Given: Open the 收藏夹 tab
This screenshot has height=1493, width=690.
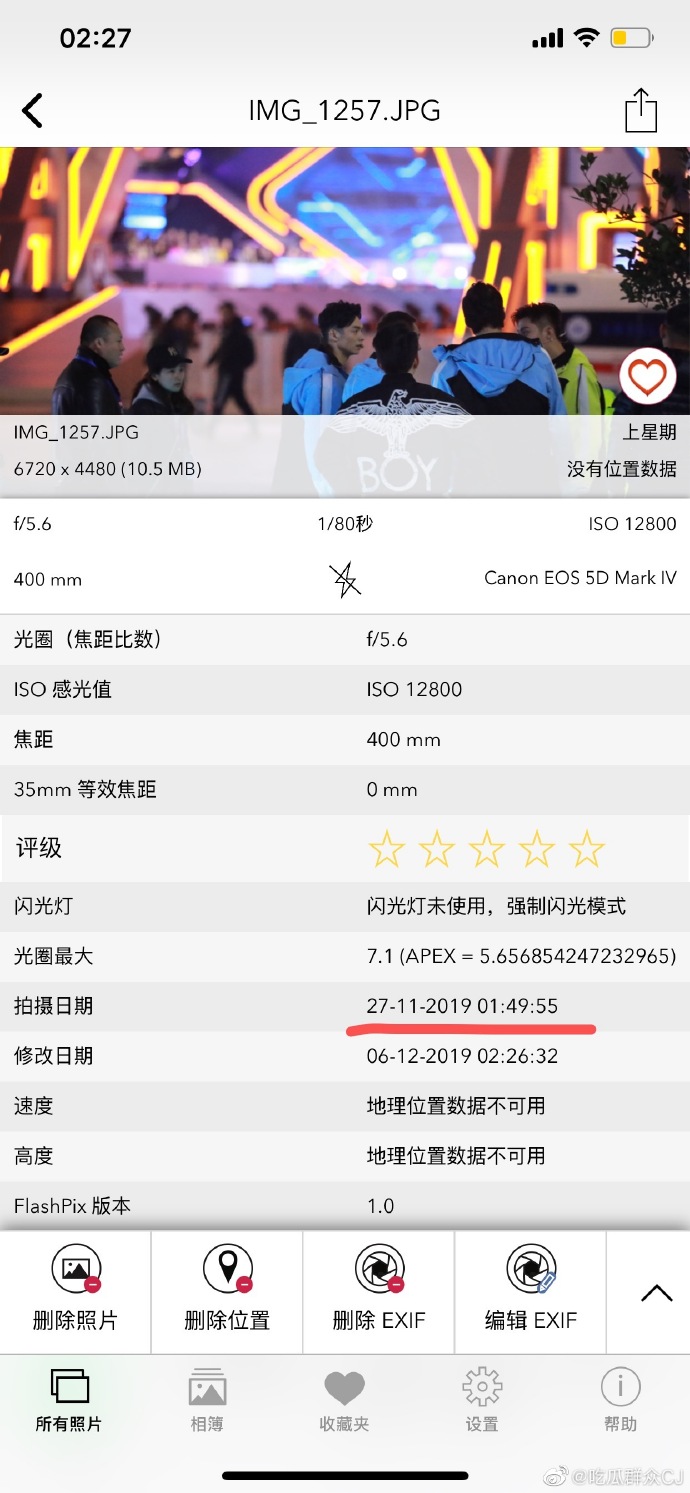Looking at the screenshot, I should pyautogui.click(x=344, y=1400).
